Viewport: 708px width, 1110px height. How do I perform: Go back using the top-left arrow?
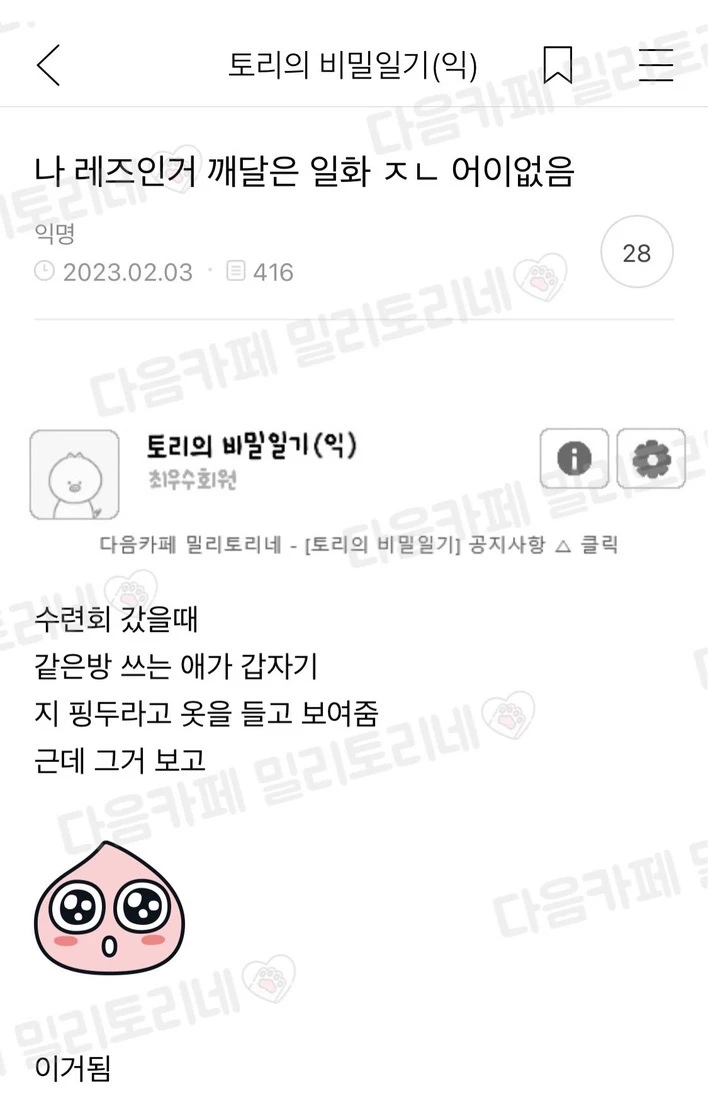[x=48, y=65]
